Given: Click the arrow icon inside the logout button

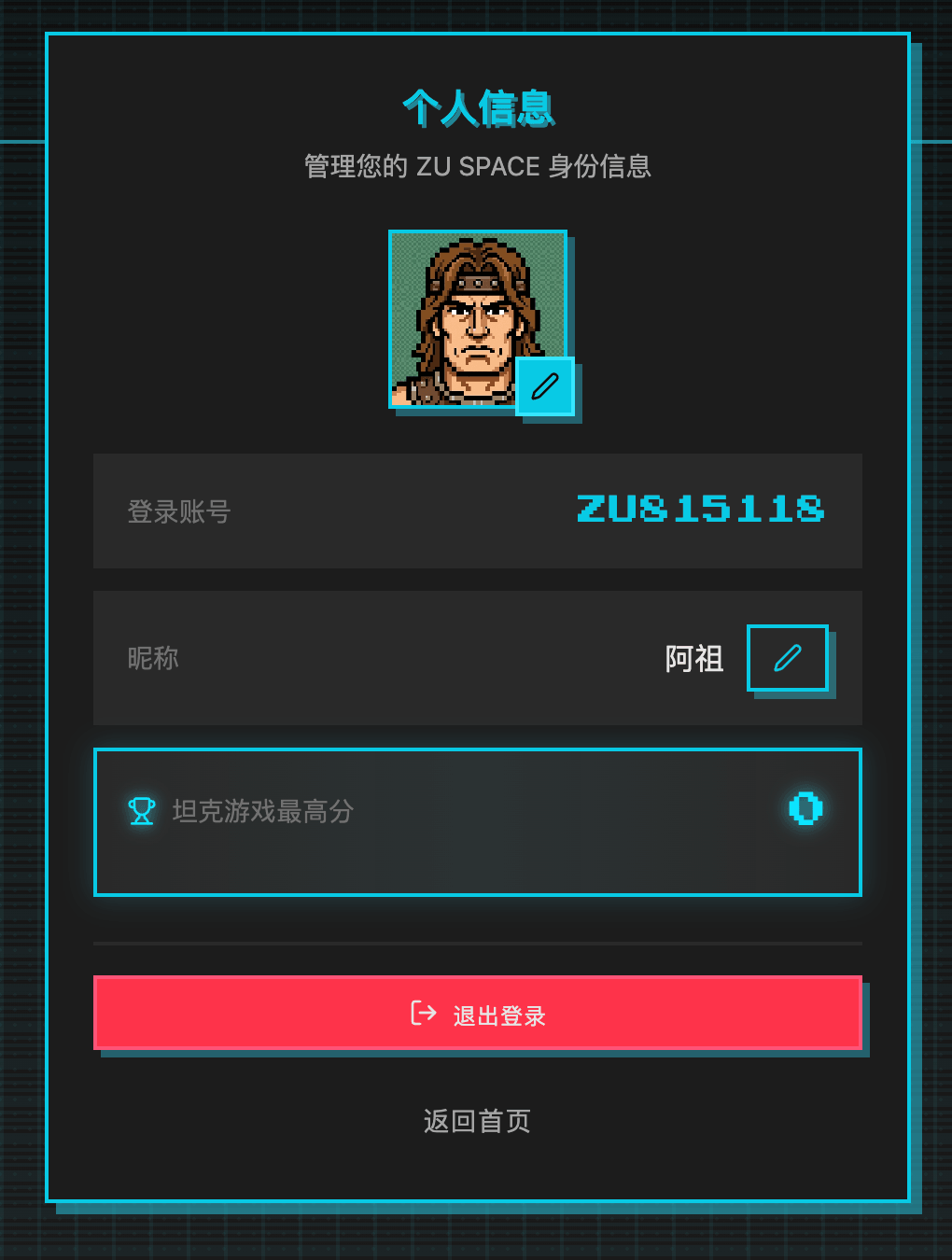Looking at the screenshot, I should coord(423,1015).
